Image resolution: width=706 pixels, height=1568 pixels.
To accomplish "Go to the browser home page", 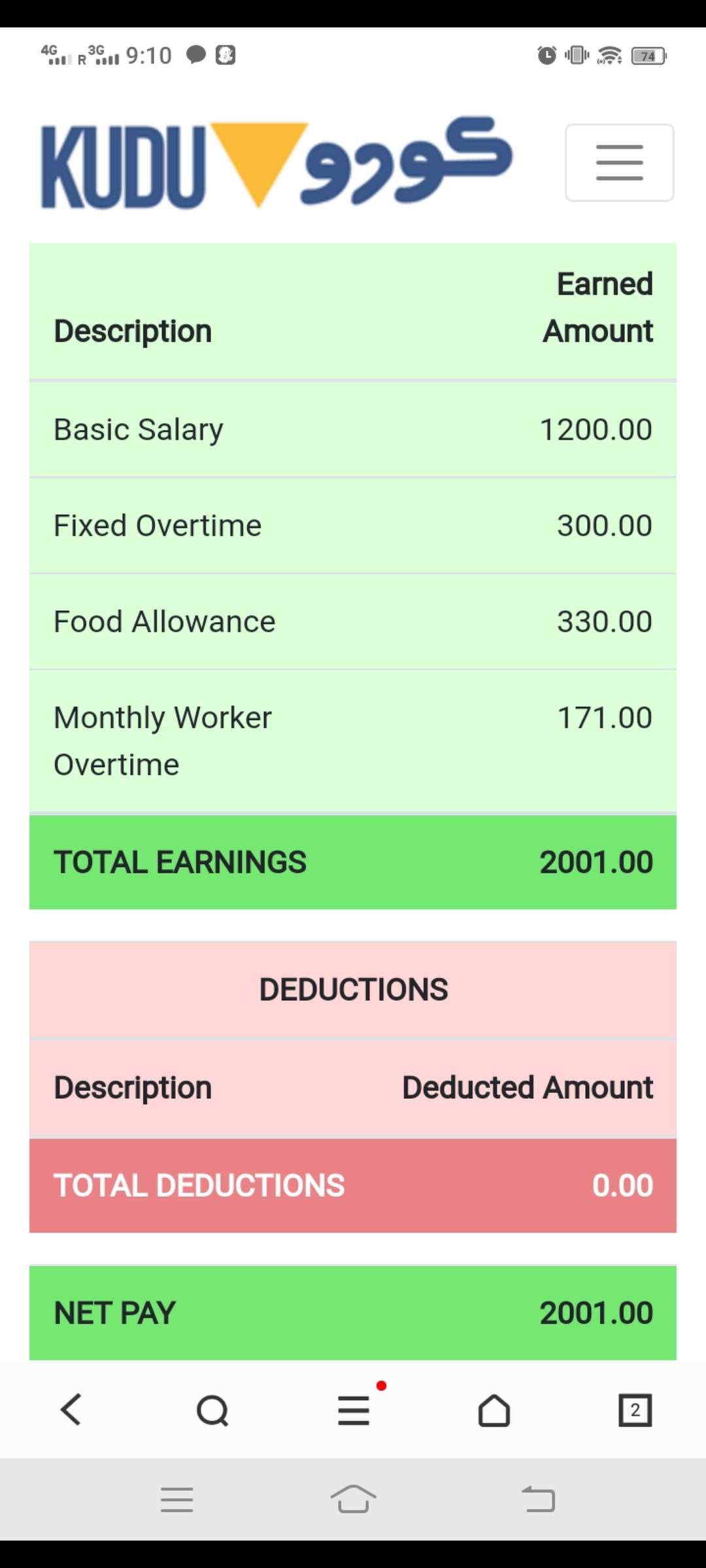I will [494, 1410].
